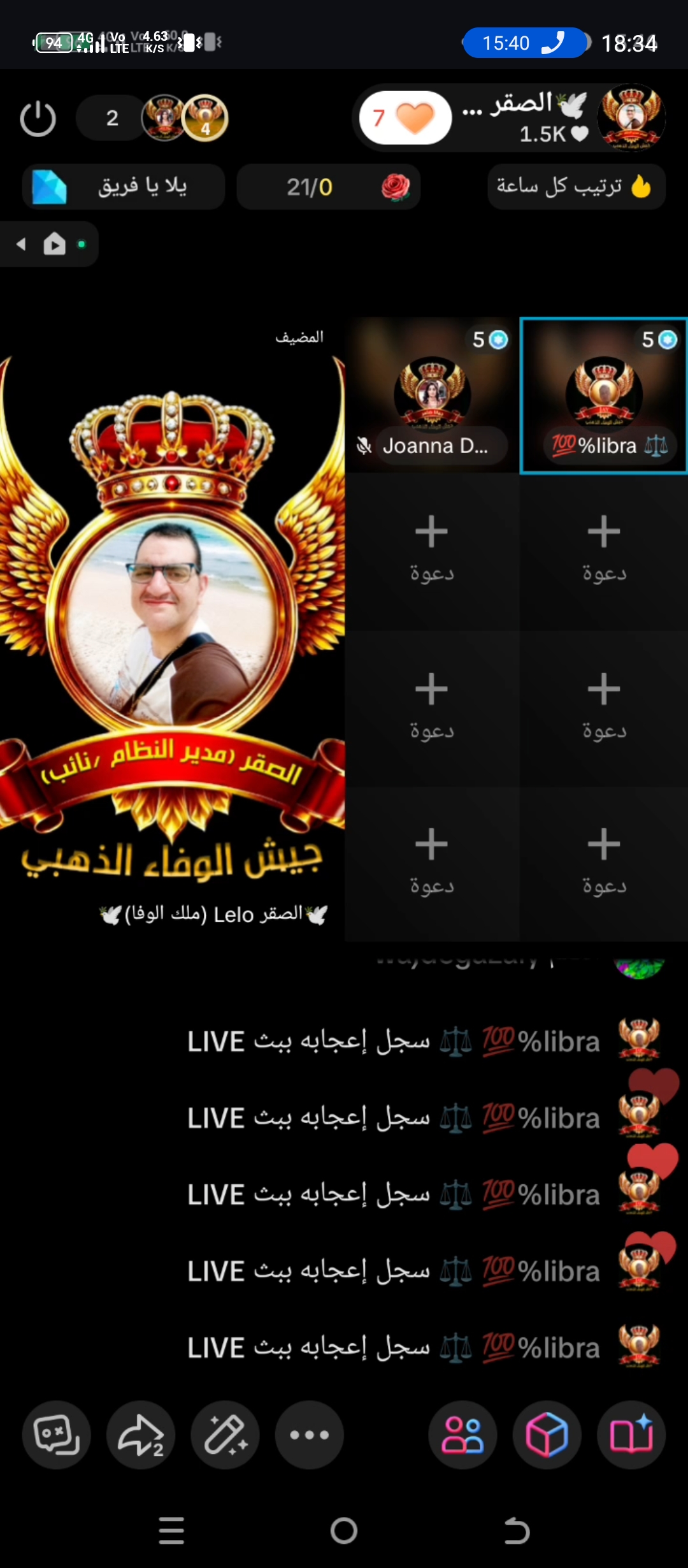Open the viewers list showing 2

click(113, 118)
